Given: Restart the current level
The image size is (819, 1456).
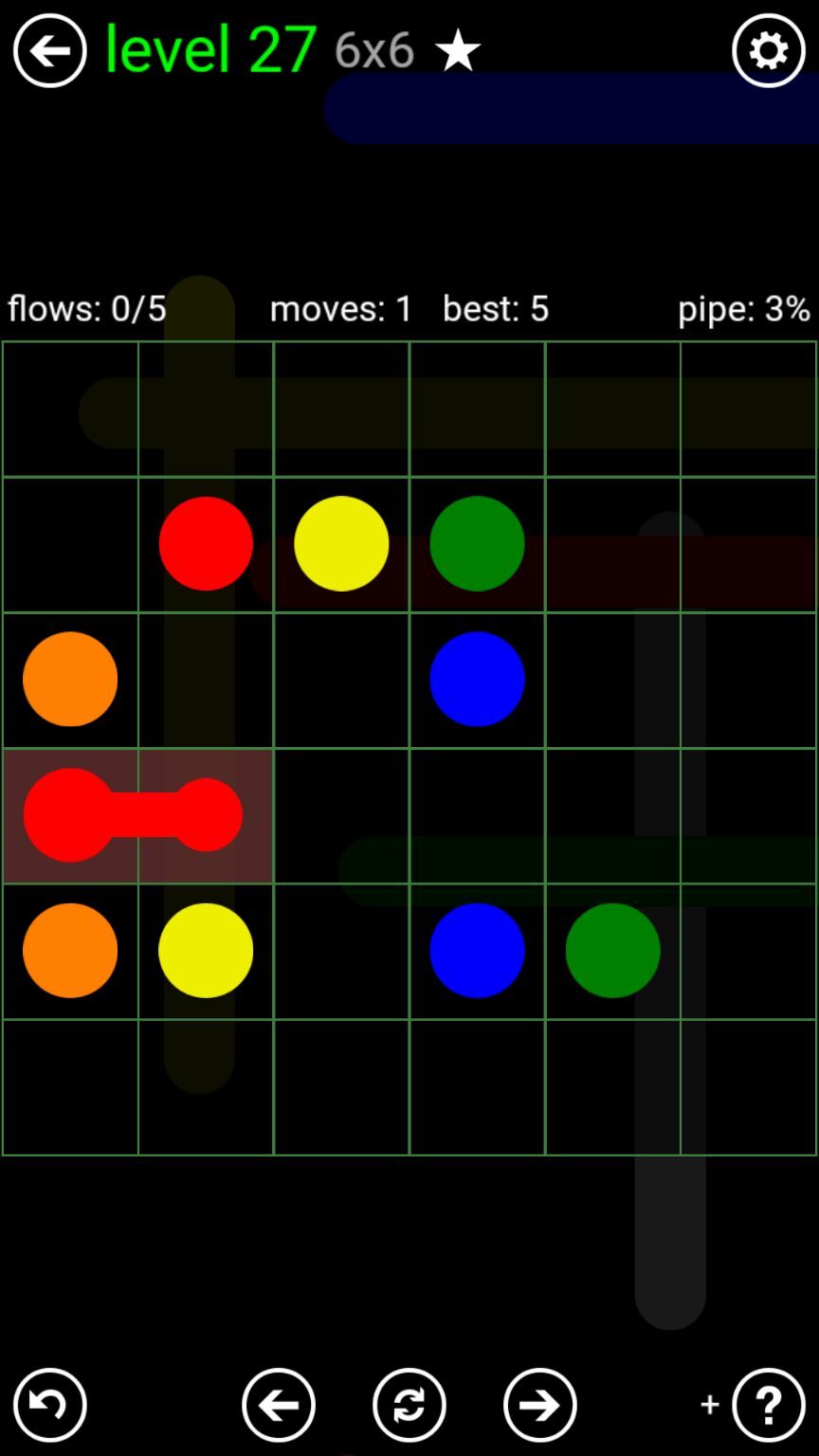Looking at the screenshot, I should pos(409,1404).
